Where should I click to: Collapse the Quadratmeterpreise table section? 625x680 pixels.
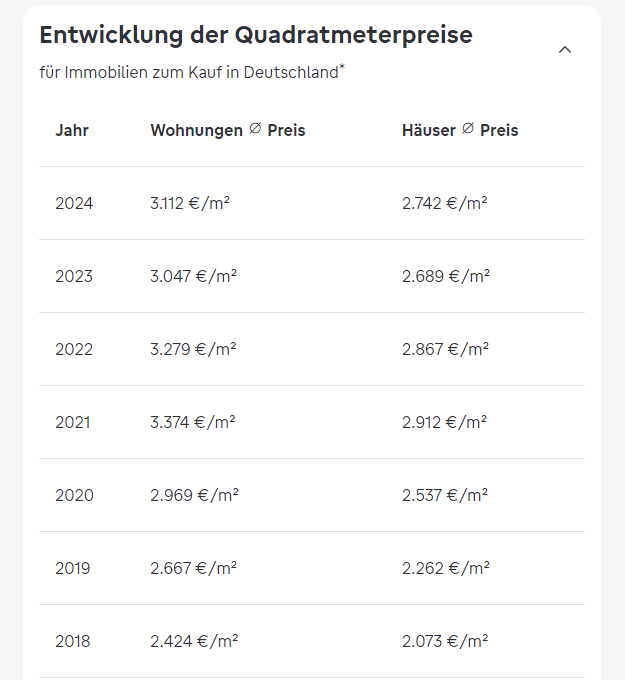click(565, 50)
